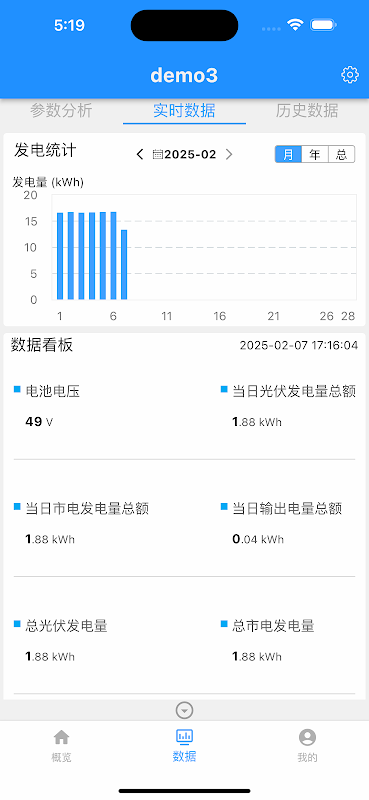The image size is (369, 800).
Task: Switch chart to 总 view
Action: tap(341, 154)
